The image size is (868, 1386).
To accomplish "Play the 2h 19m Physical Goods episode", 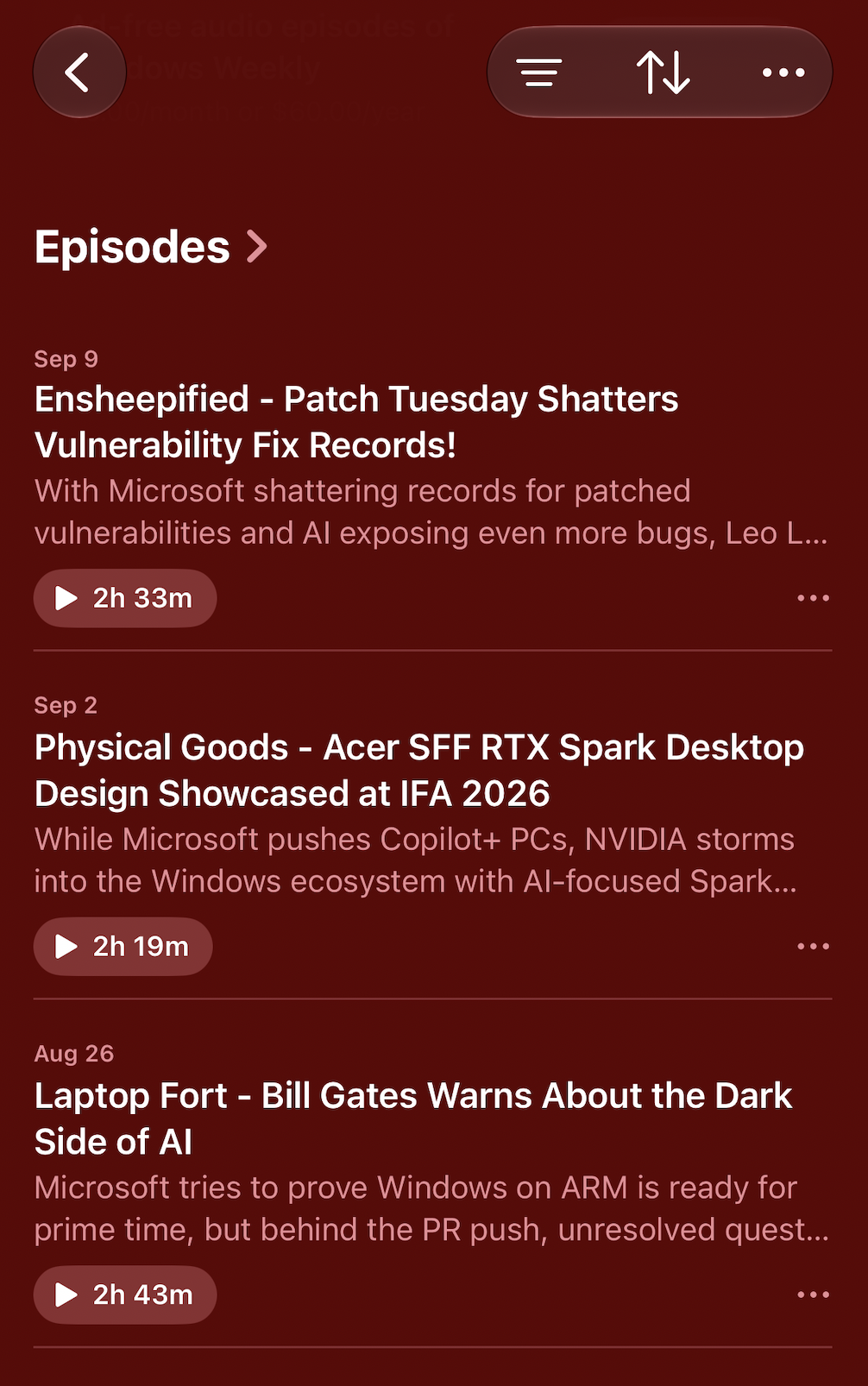I will 123,947.
